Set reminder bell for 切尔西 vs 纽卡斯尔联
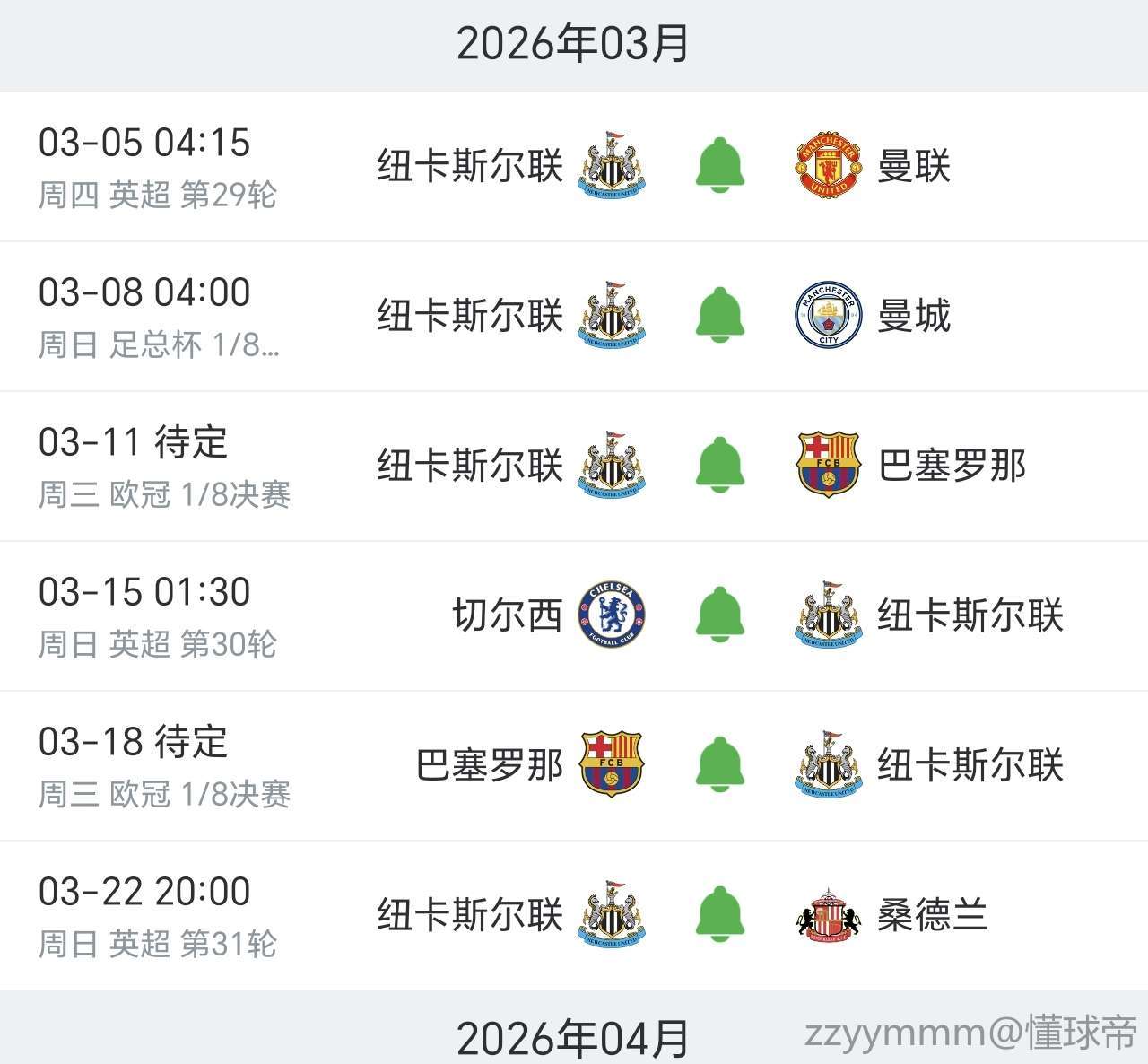 pos(720,615)
